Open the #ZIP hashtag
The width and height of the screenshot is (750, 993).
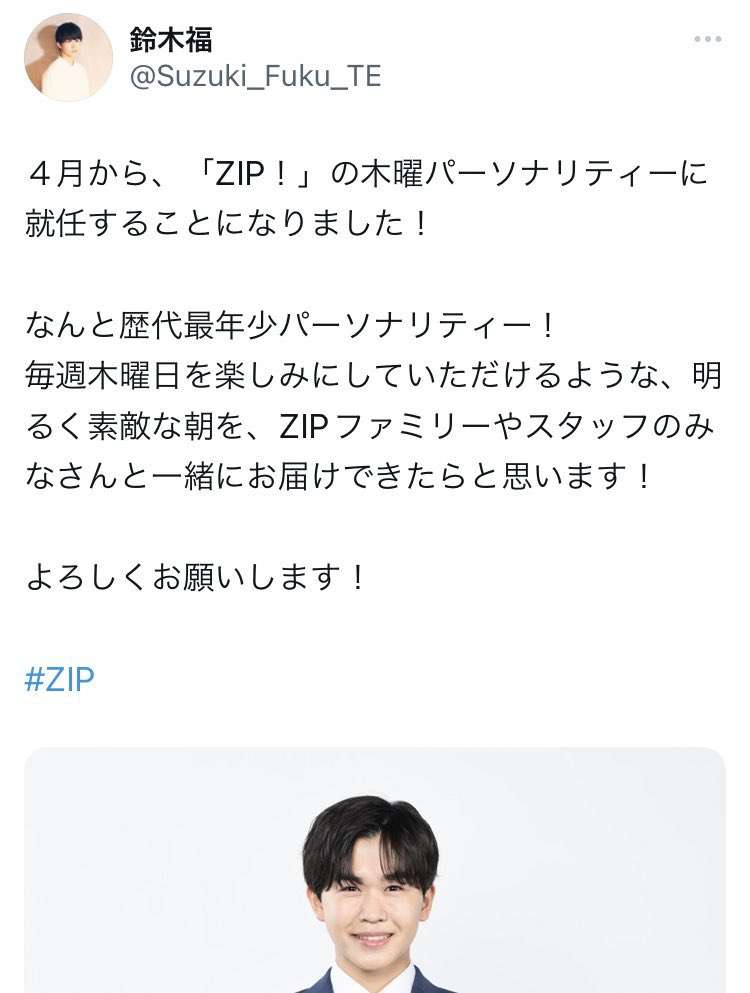pyautogui.click(x=60, y=680)
